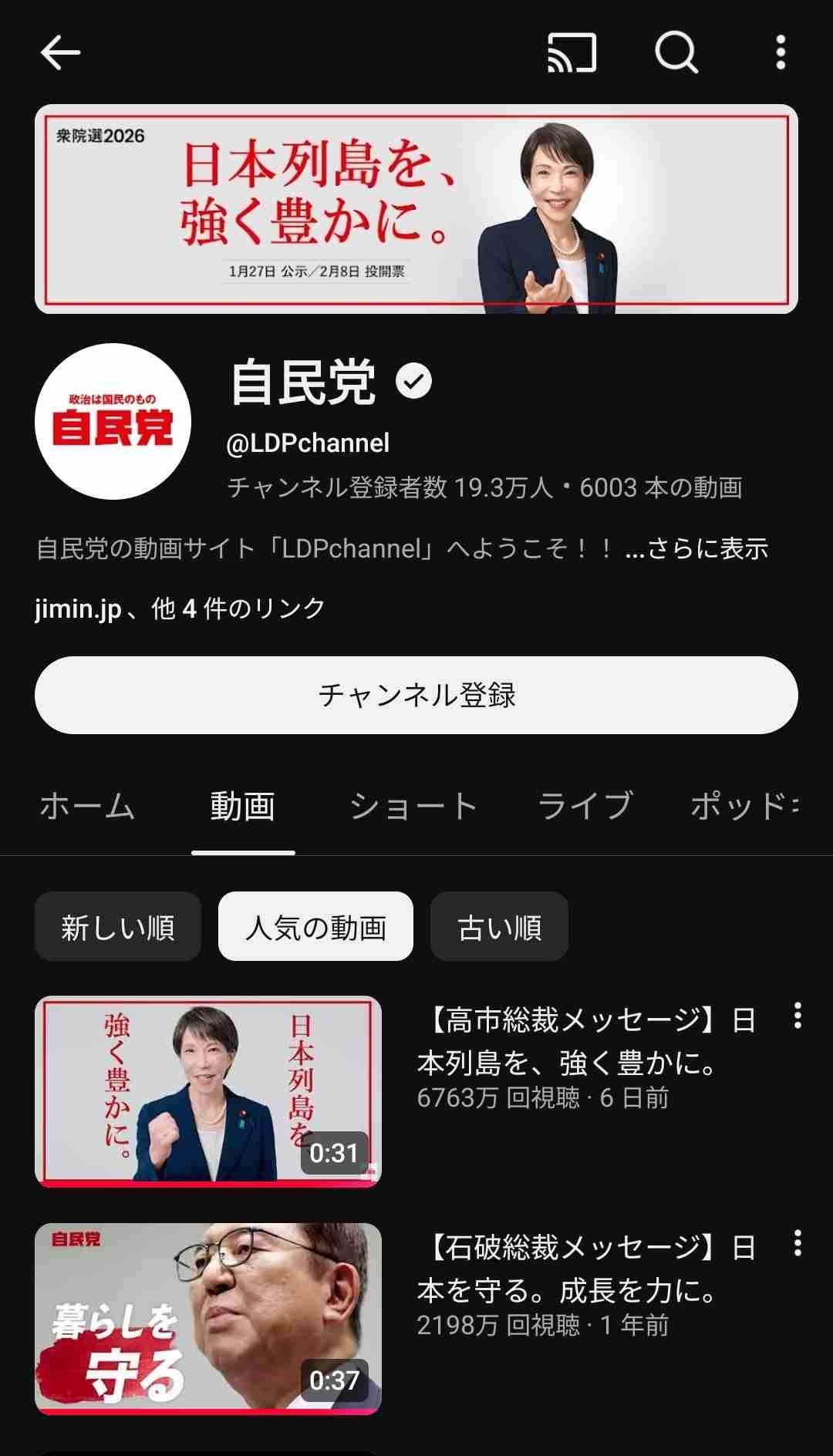Switch to the ホーム tab
Viewport: 833px width, 1456px height.
[x=87, y=807]
